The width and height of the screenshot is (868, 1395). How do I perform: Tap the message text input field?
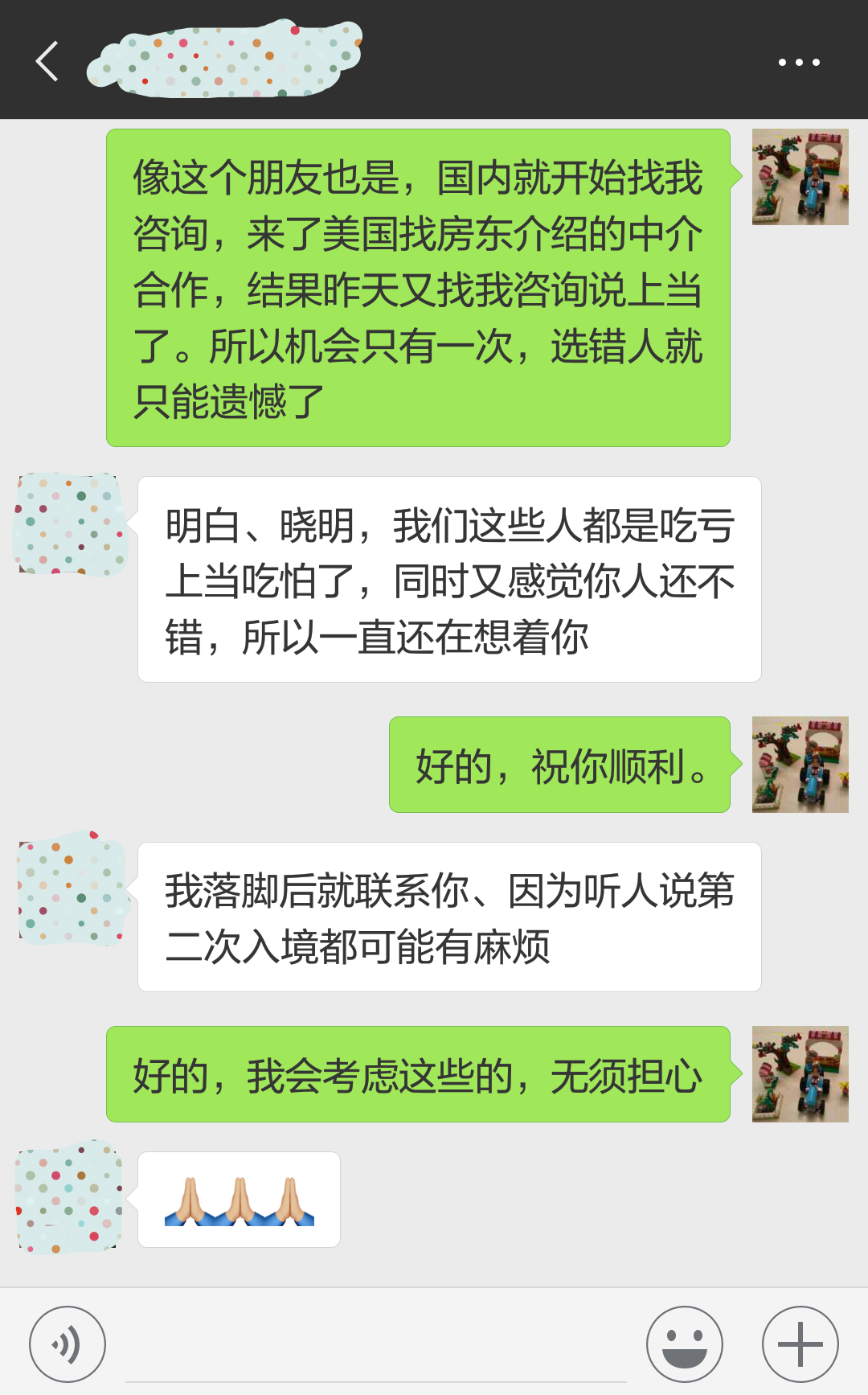tap(376, 1344)
